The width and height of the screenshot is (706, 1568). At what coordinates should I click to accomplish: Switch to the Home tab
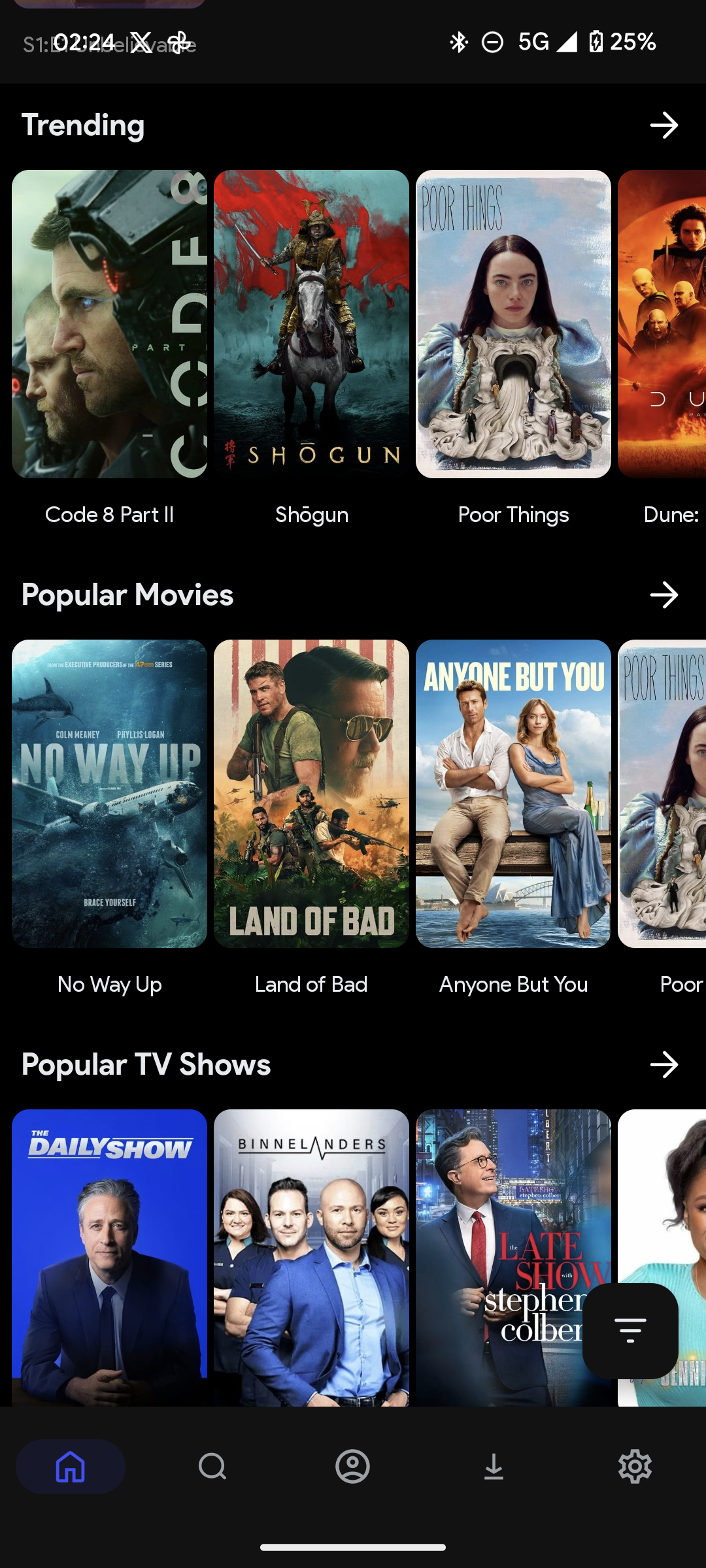point(71,1467)
